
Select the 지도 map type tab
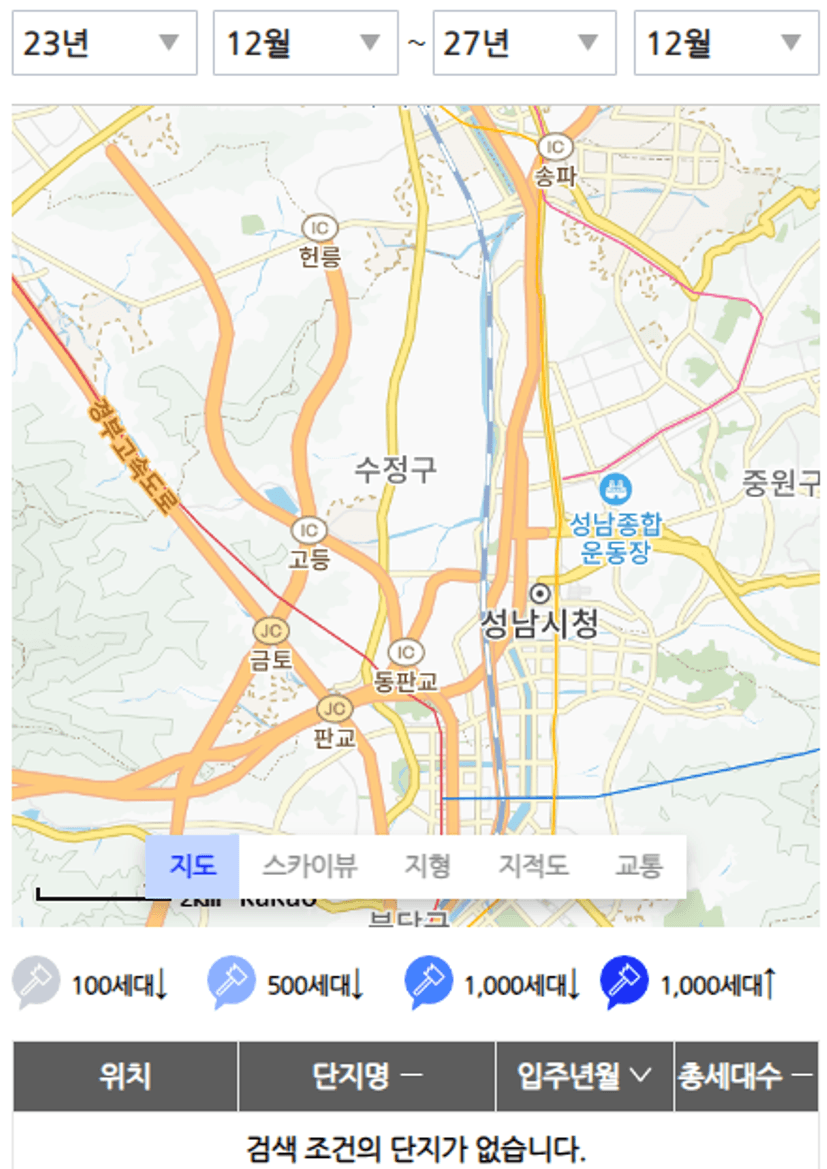point(192,866)
